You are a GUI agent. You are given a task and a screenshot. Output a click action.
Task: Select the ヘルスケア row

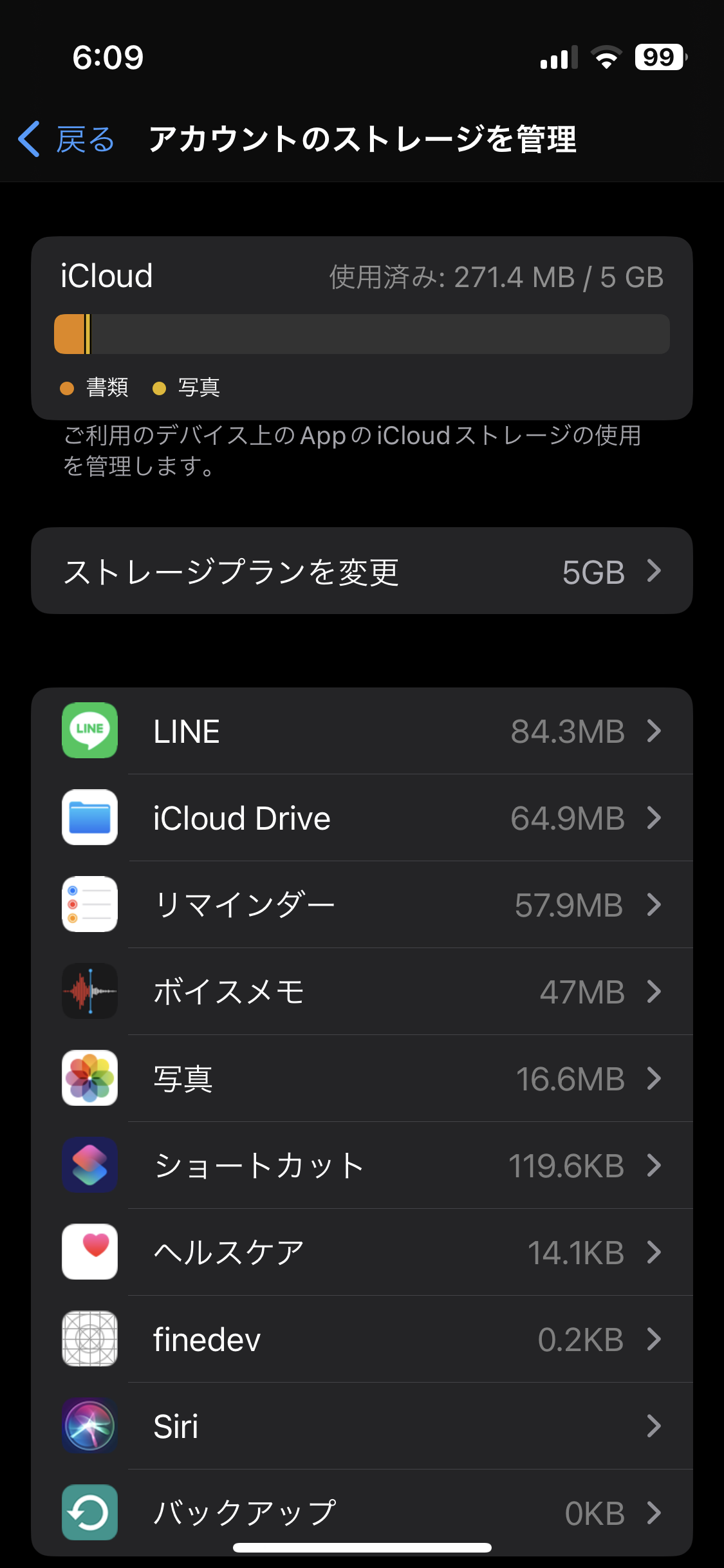362,1253
